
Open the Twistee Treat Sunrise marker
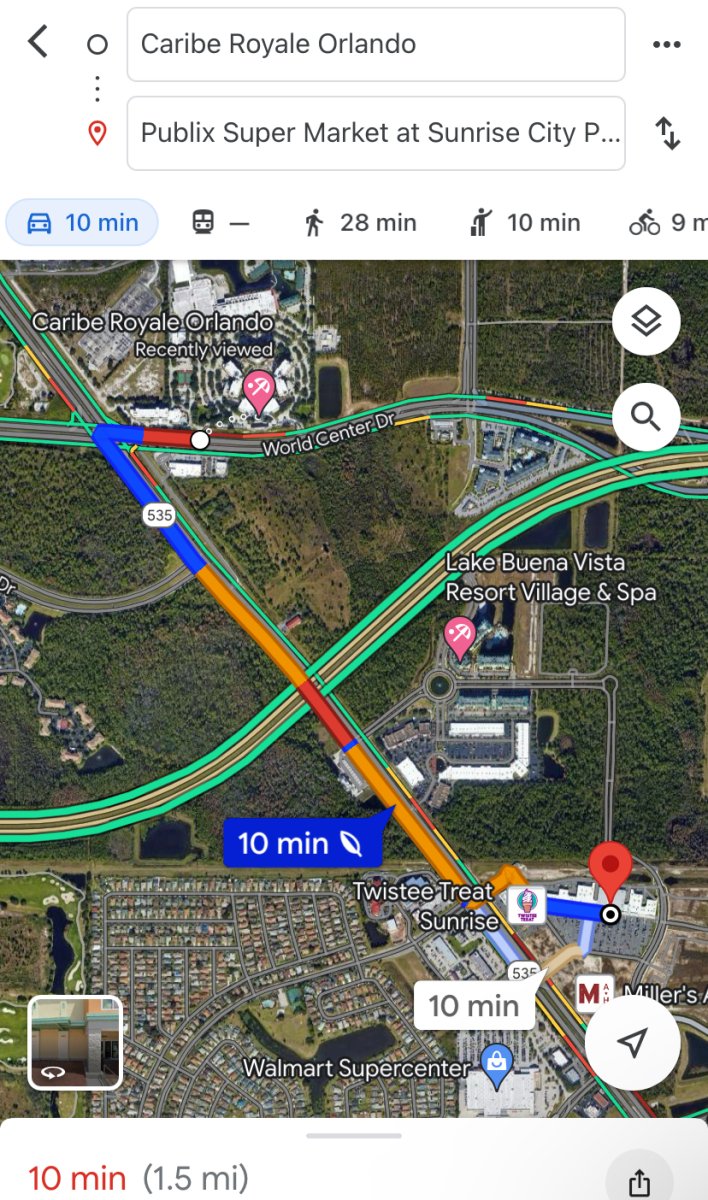click(526, 905)
